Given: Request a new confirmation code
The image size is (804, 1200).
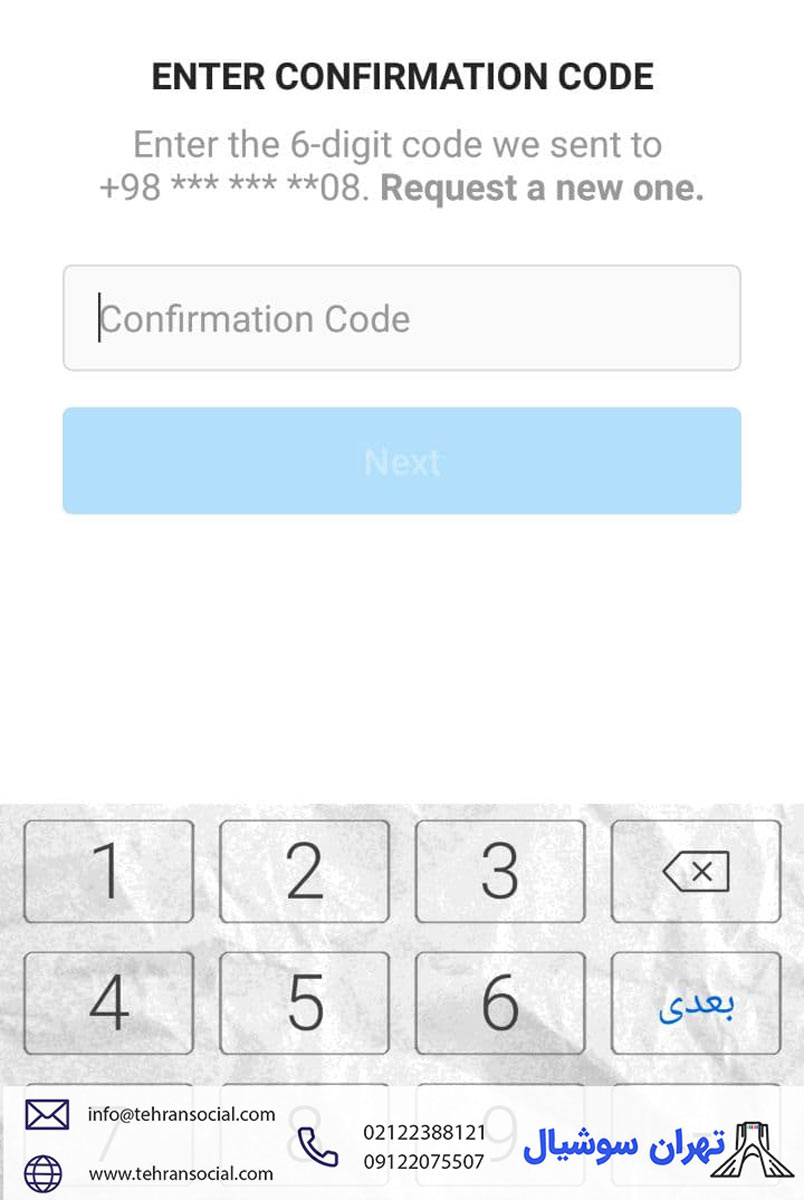Looking at the screenshot, I should [x=542, y=188].
